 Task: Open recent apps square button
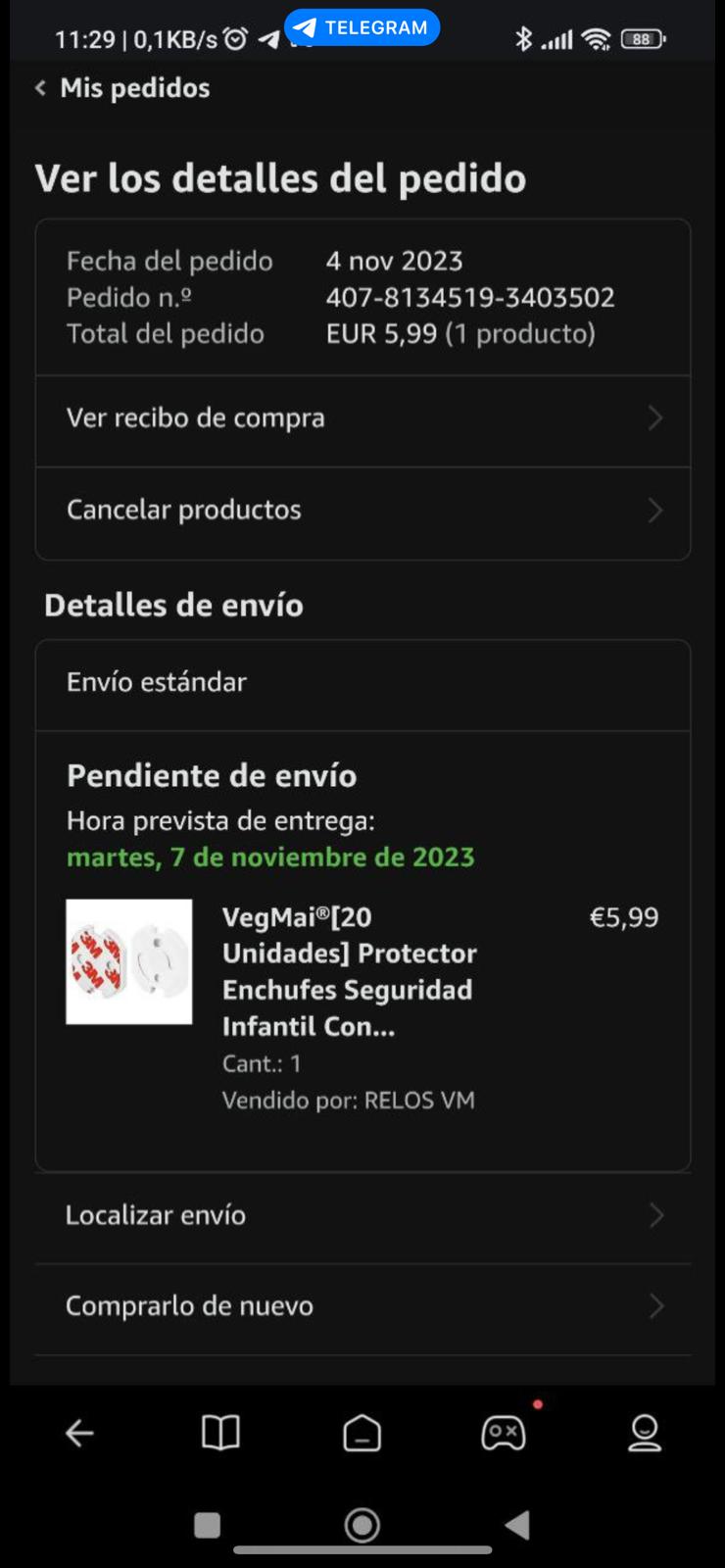pos(207,1525)
